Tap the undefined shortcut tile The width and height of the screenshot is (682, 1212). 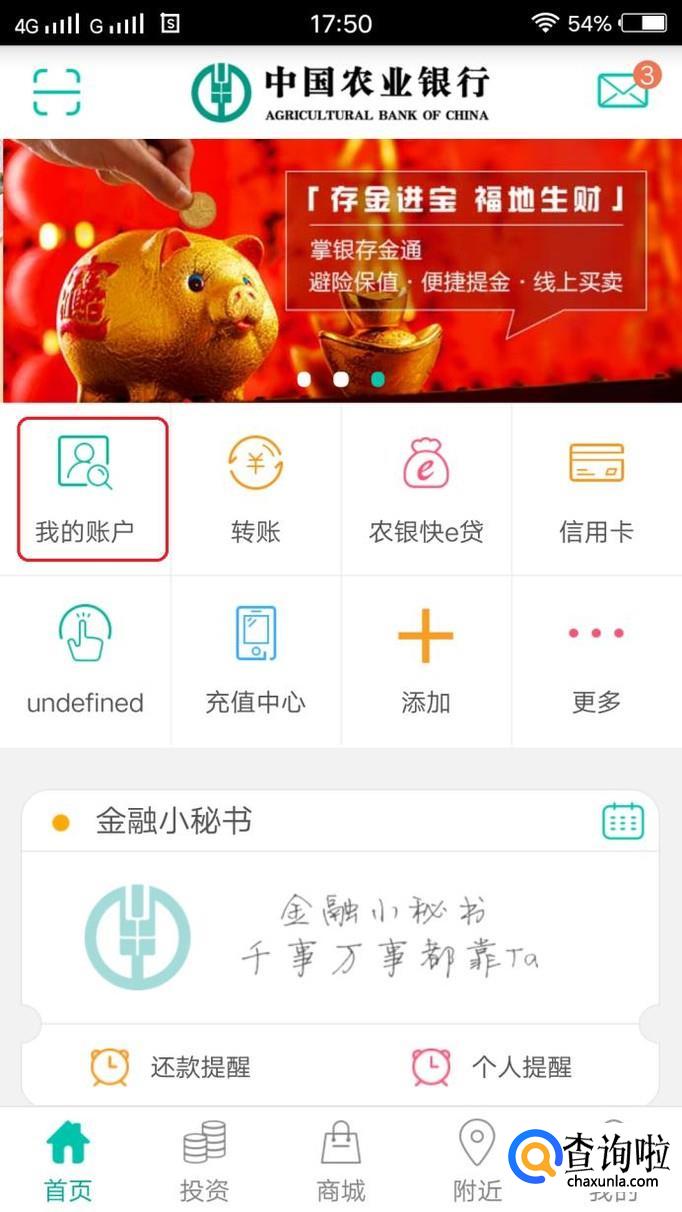tap(85, 660)
